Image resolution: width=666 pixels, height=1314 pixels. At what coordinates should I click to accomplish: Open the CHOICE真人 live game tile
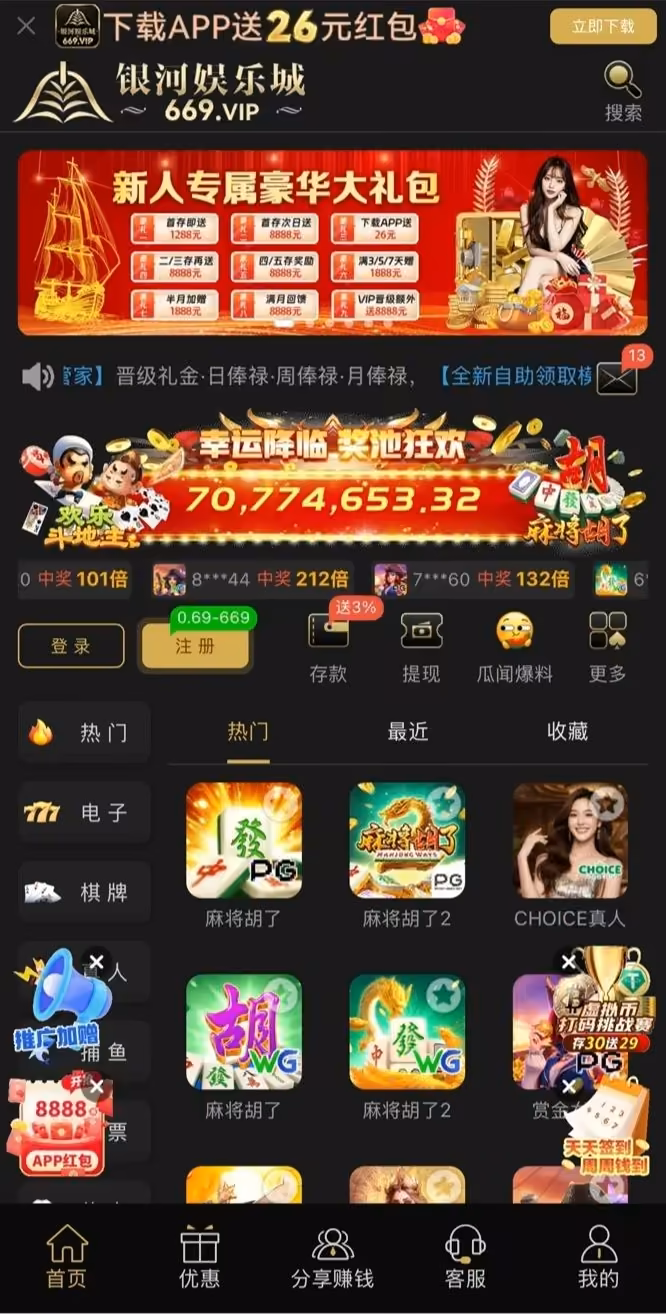(570, 855)
